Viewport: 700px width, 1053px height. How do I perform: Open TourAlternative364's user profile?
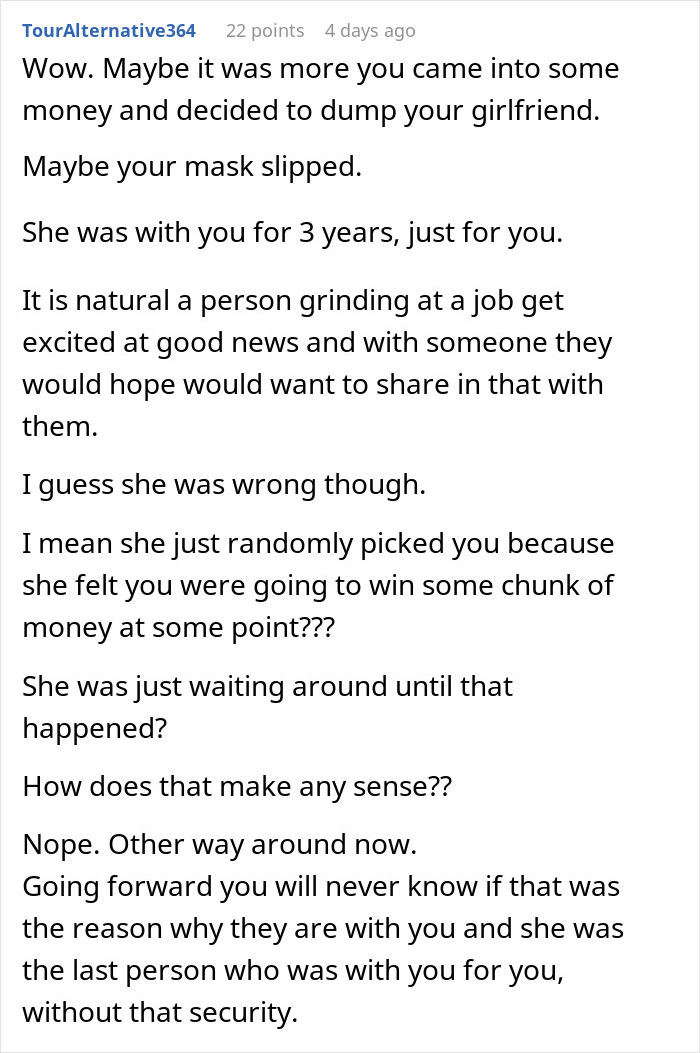coord(109,31)
